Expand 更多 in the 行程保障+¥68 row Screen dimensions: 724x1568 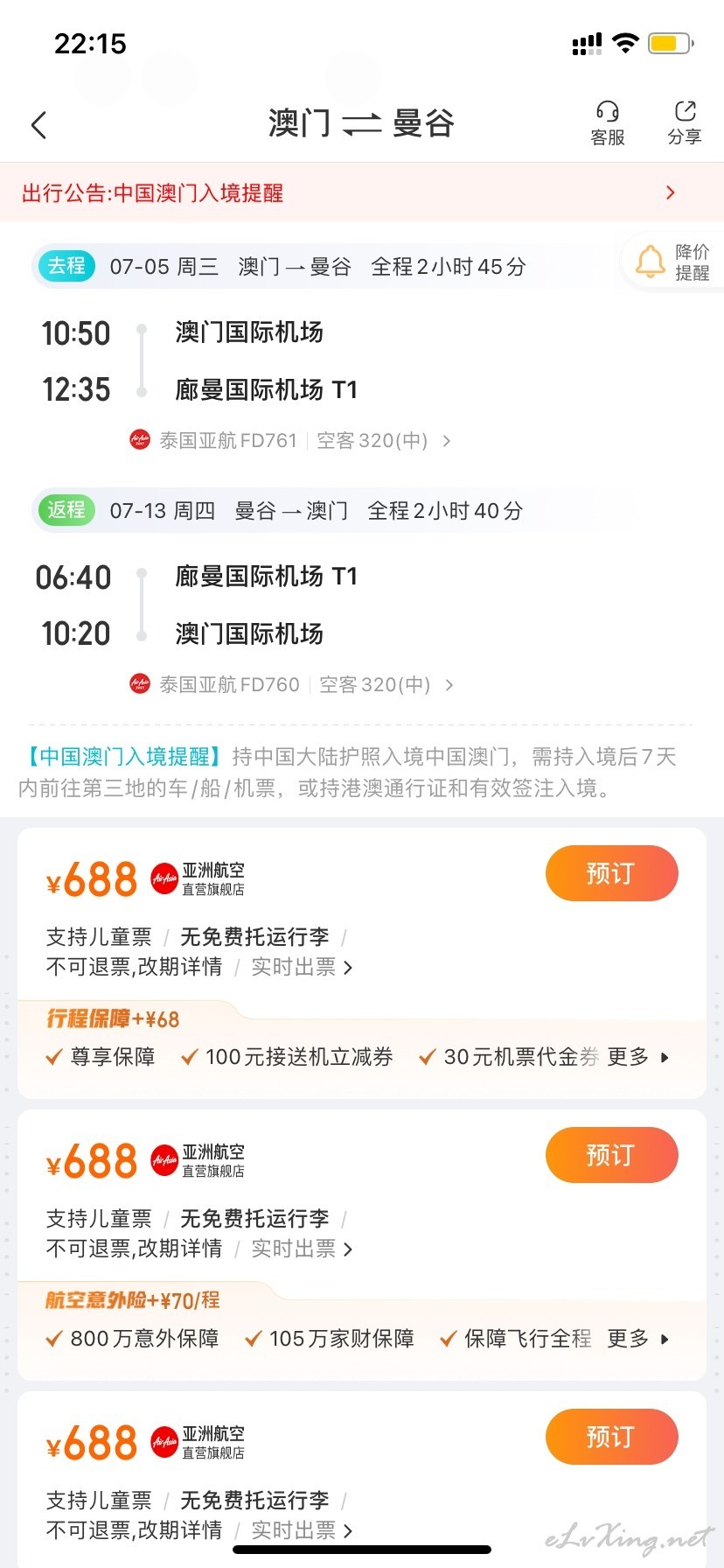point(638,1057)
